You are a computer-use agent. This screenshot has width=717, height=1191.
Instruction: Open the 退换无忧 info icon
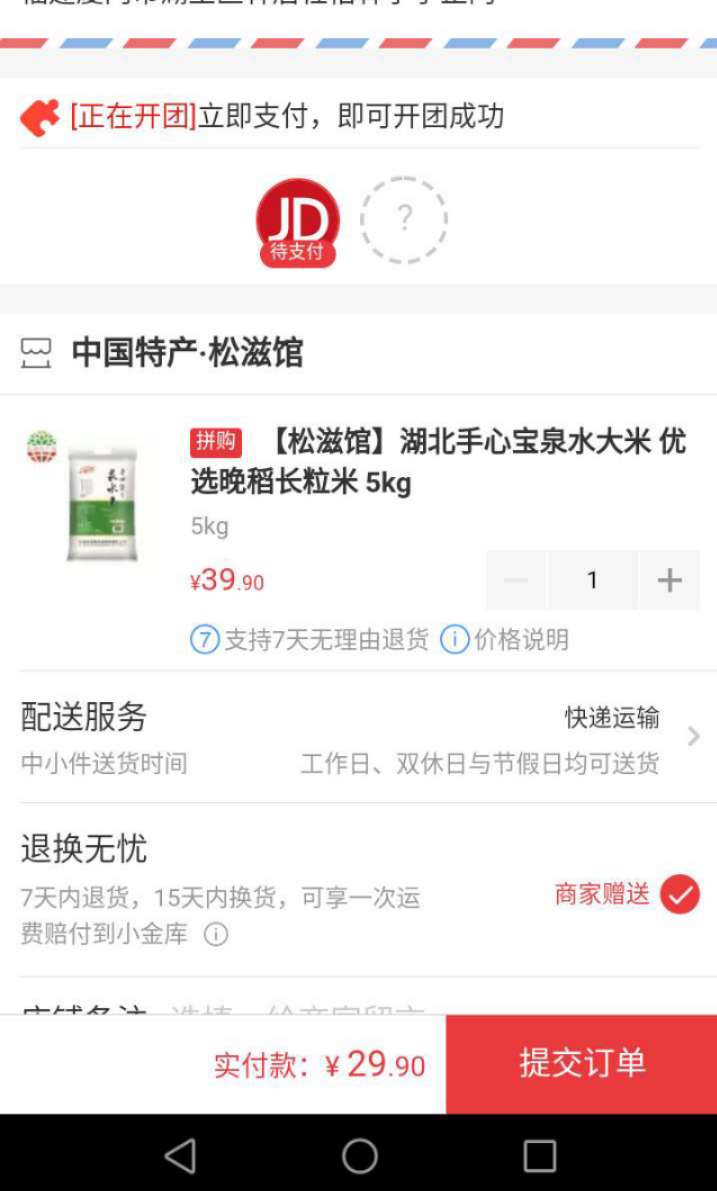pyautogui.click(x=216, y=935)
